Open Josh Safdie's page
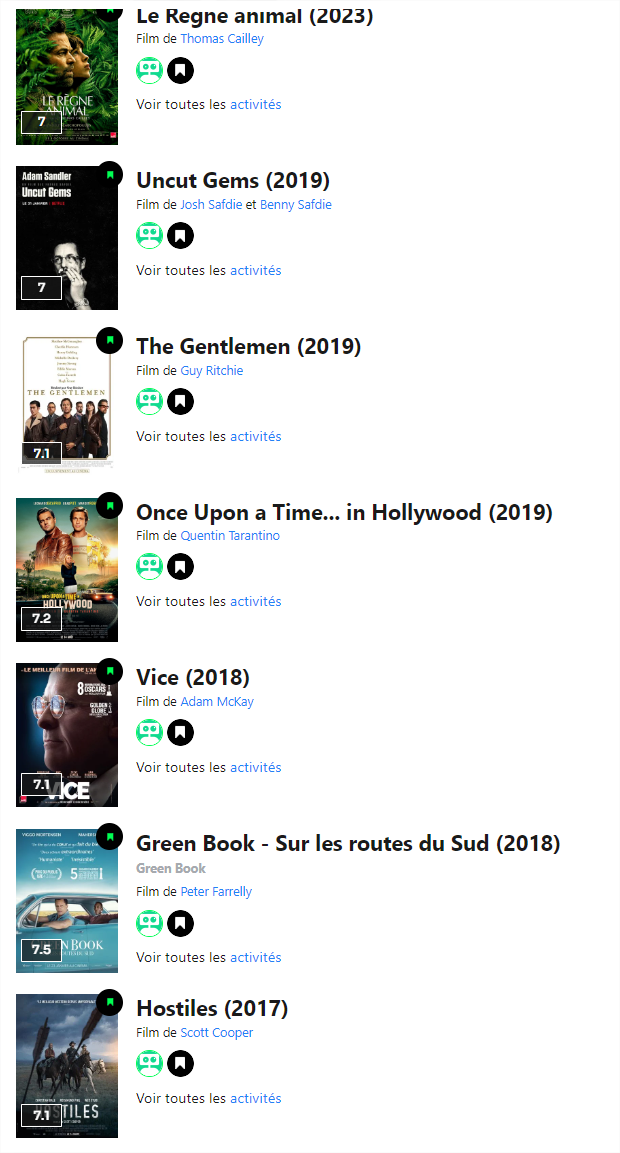 coord(211,204)
